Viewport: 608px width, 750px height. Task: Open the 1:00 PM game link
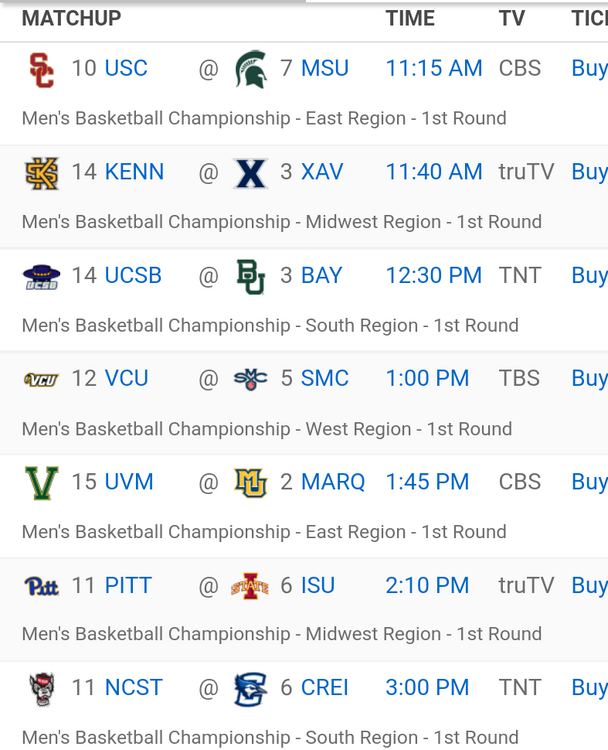tap(427, 378)
